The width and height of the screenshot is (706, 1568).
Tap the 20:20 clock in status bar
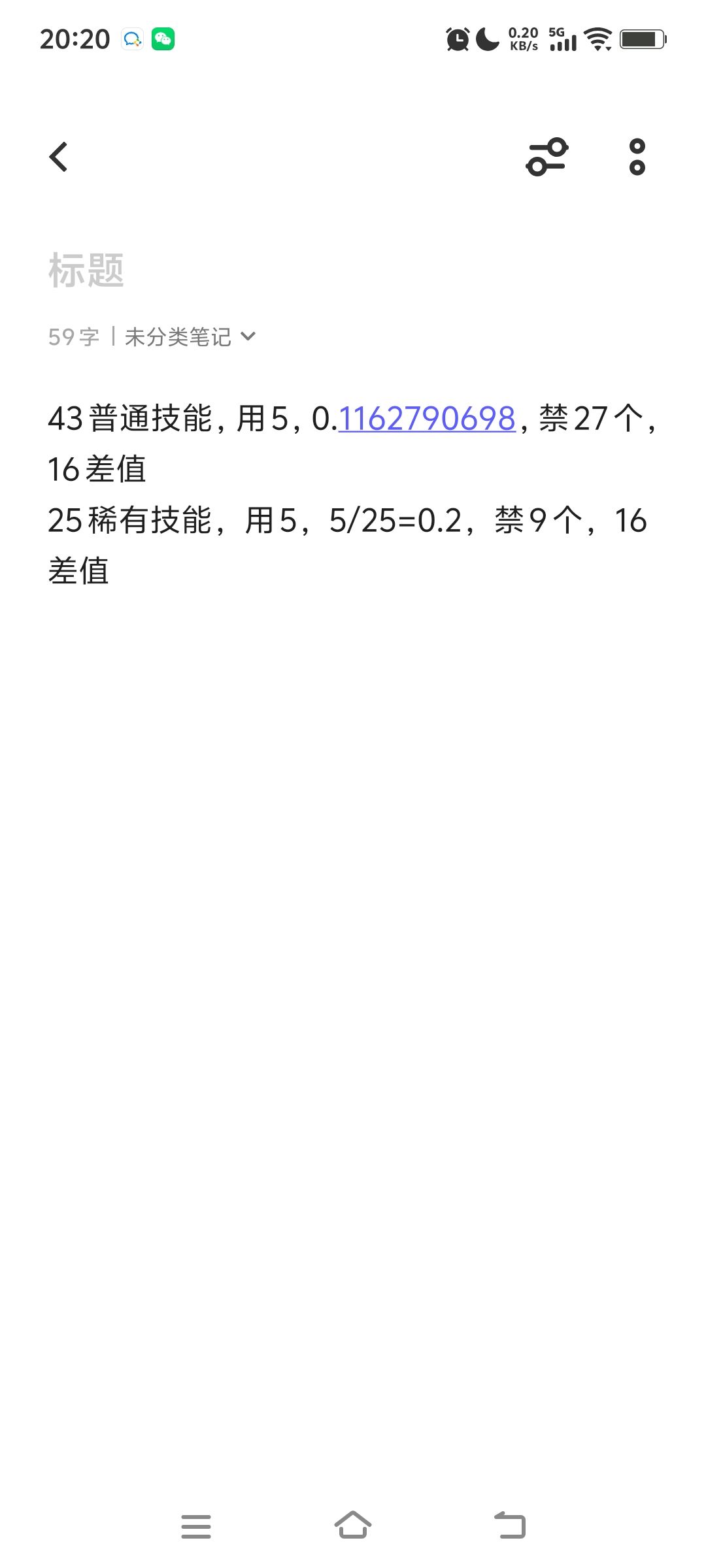tap(74, 39)
